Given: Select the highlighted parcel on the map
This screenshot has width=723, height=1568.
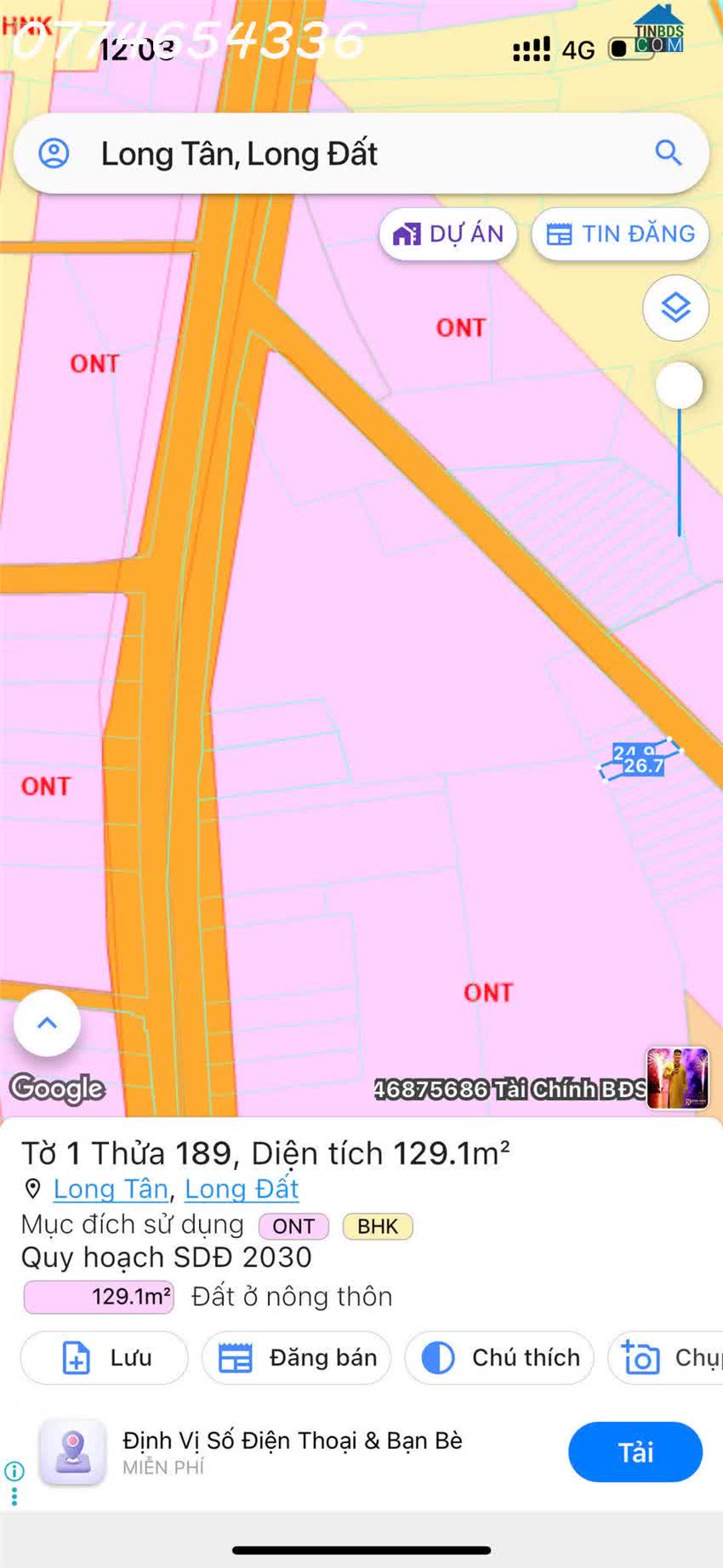Looking at the screenshot, I should (640, 759).
